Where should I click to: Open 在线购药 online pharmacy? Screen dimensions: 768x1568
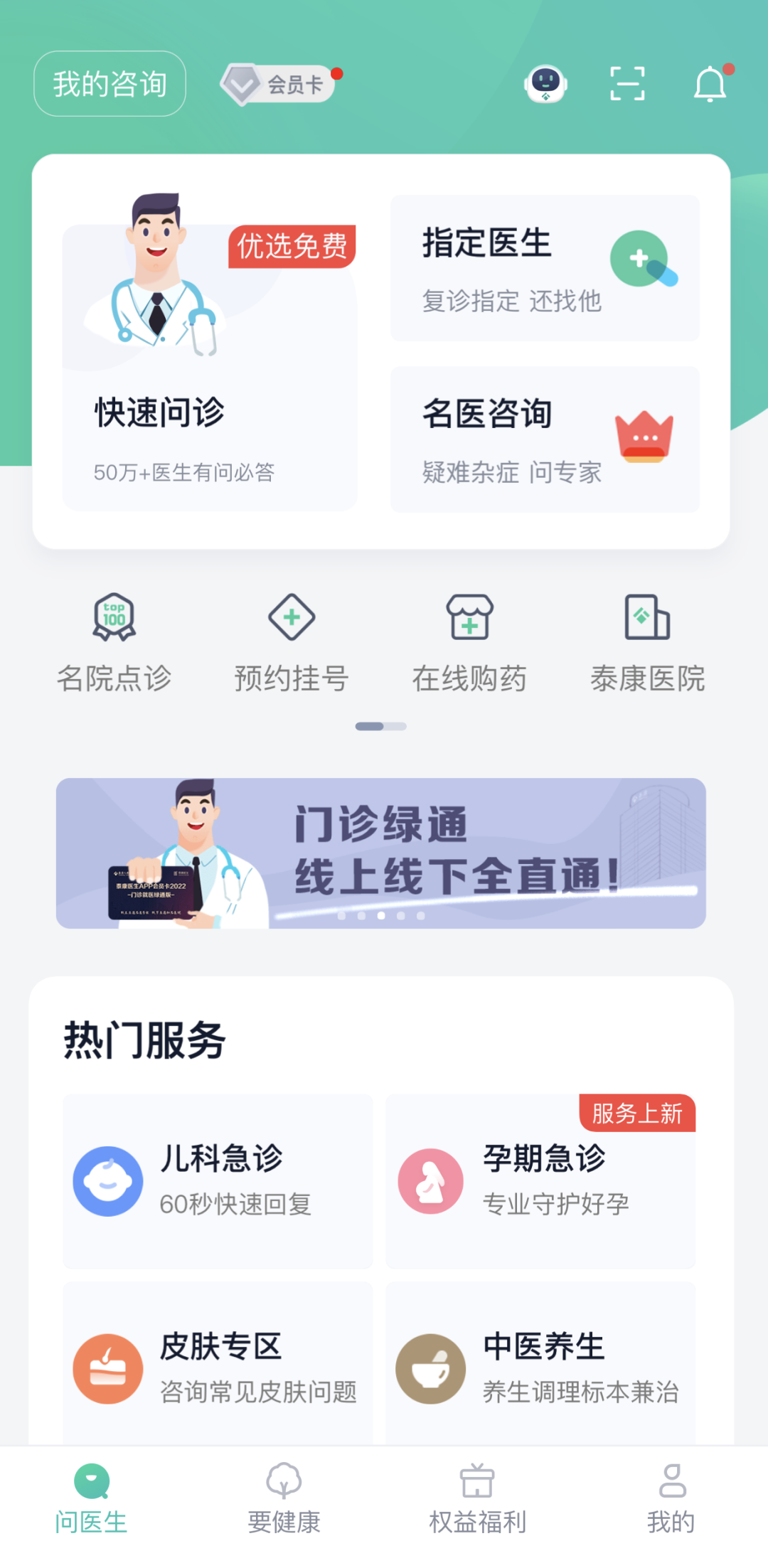pos(469,641)
